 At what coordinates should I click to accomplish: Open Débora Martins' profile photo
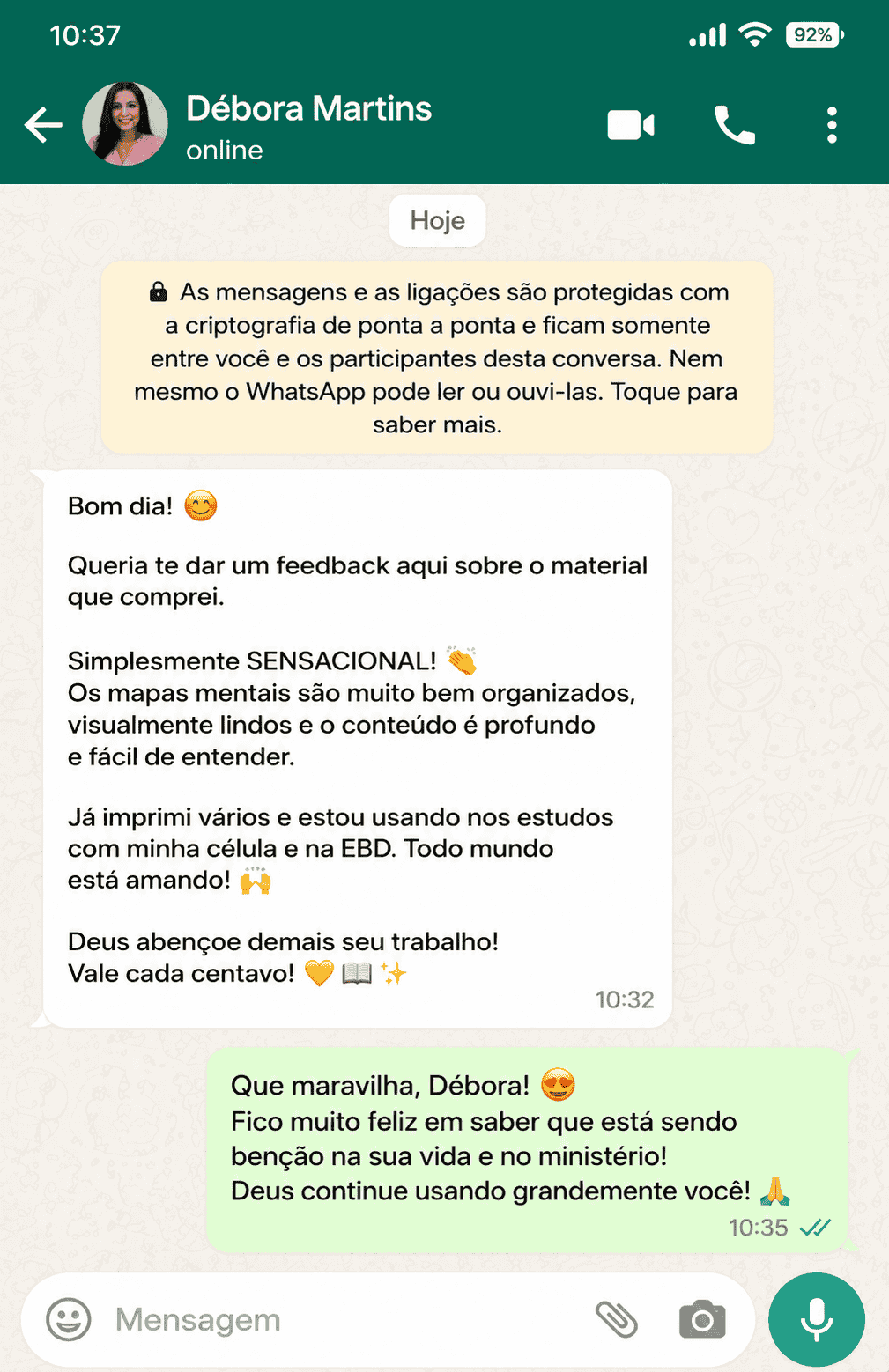pos(125,124)
